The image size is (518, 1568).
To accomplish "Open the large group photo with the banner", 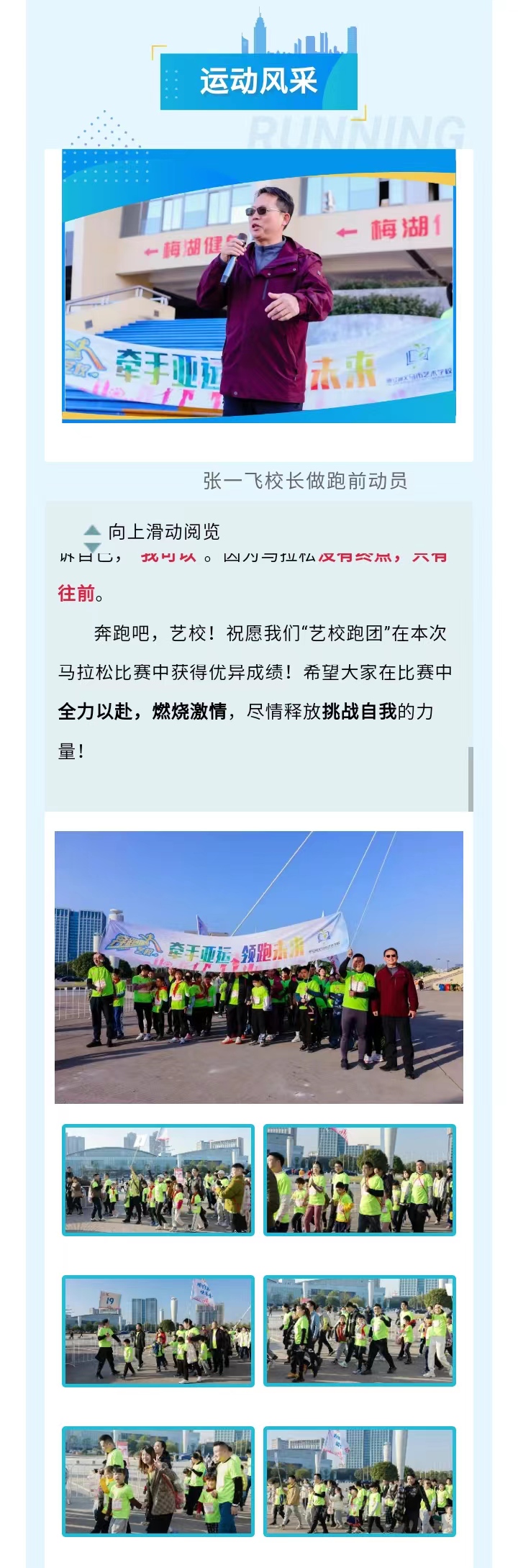I will click(259, 966).
